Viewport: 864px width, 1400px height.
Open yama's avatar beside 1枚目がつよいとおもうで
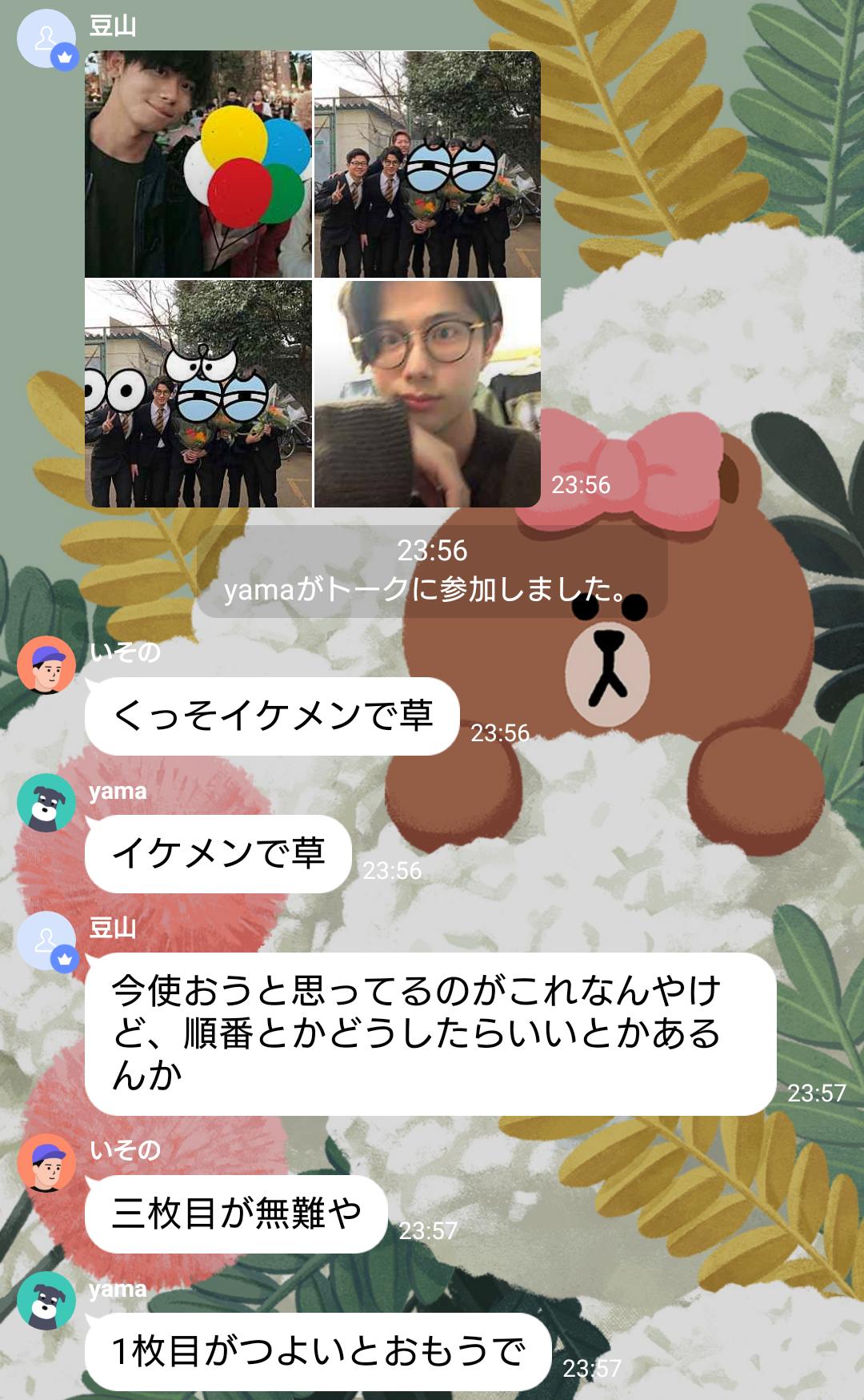pyautogui.click(x=46, y=1301)
